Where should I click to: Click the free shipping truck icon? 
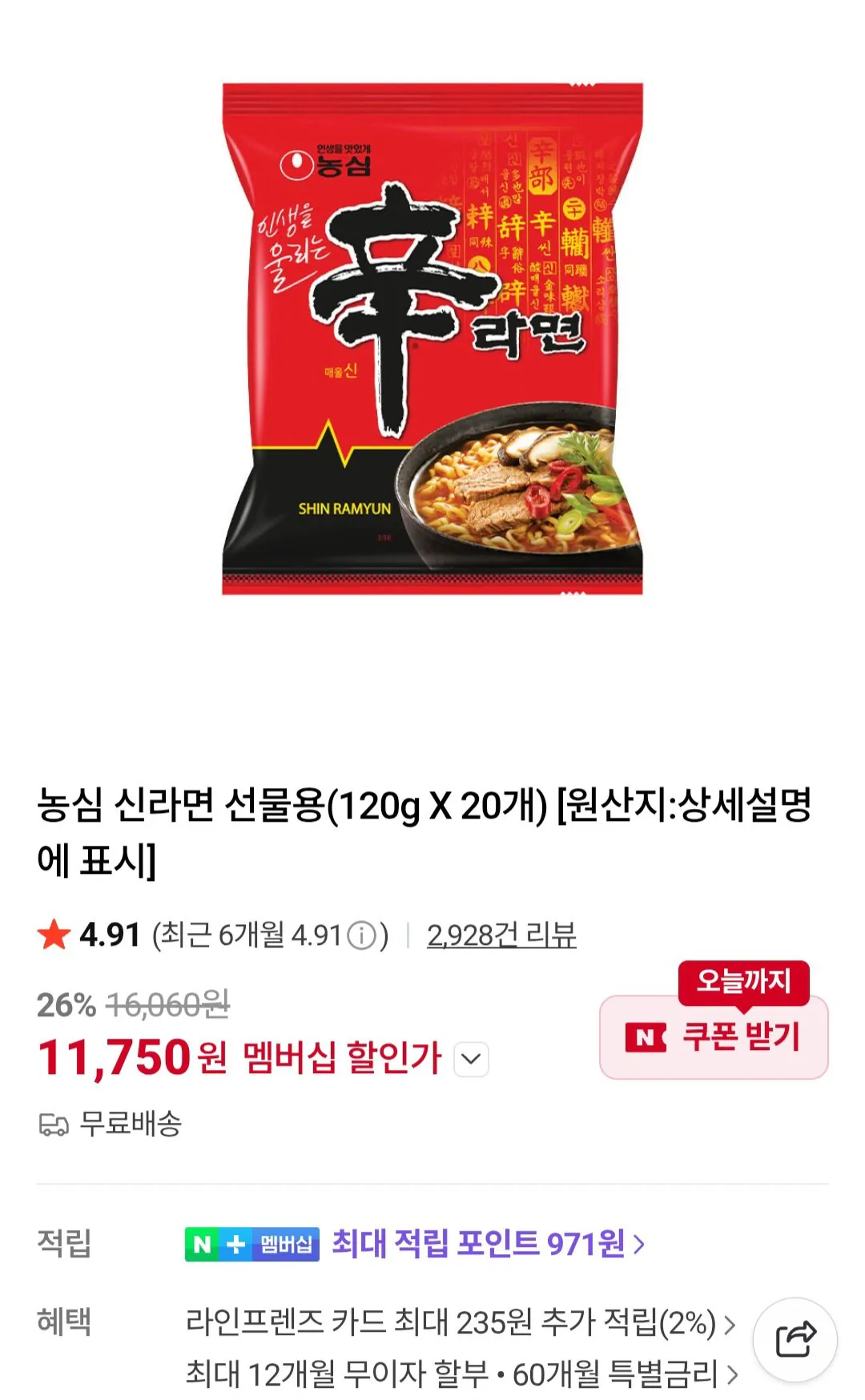54,1124
